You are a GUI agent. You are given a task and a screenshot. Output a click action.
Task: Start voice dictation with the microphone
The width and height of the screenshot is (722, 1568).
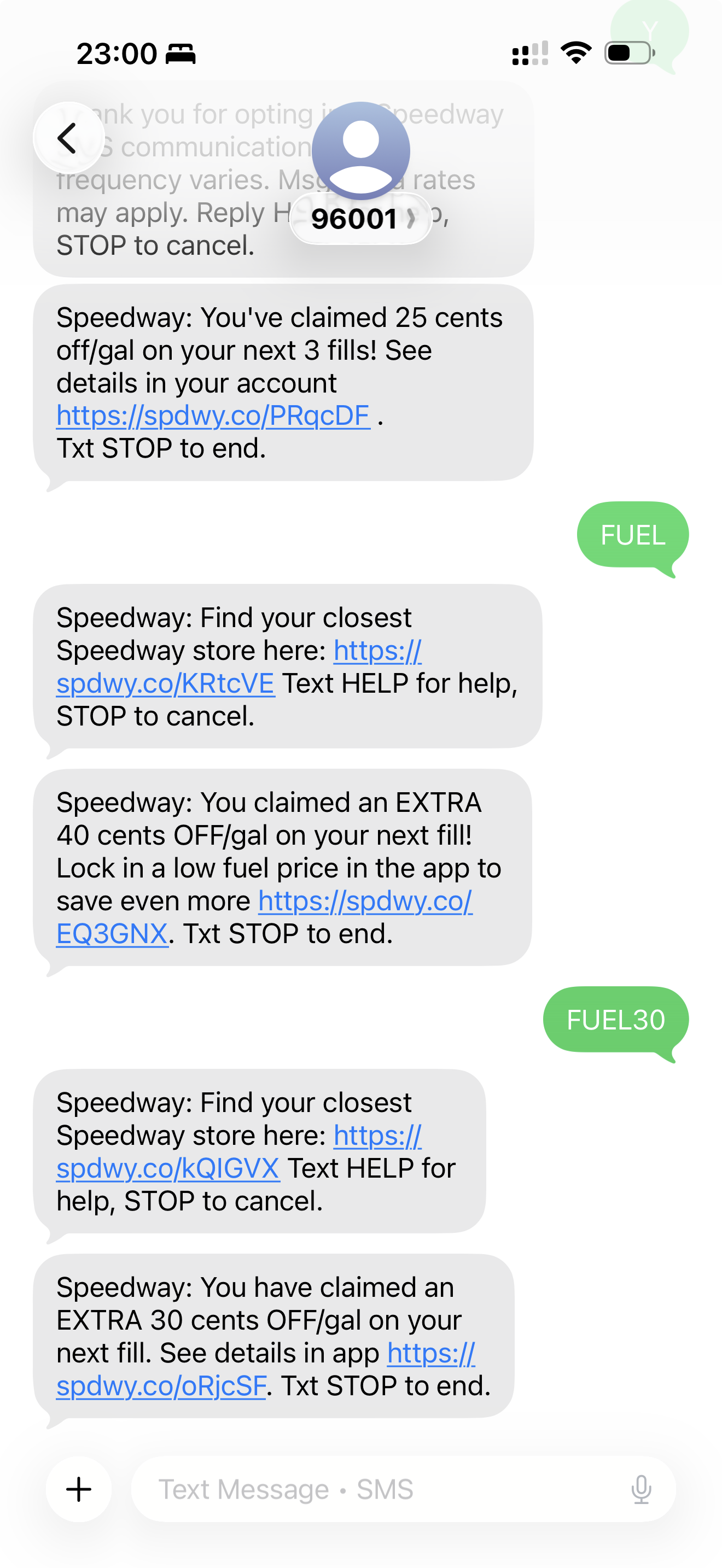coord(641,1489)
